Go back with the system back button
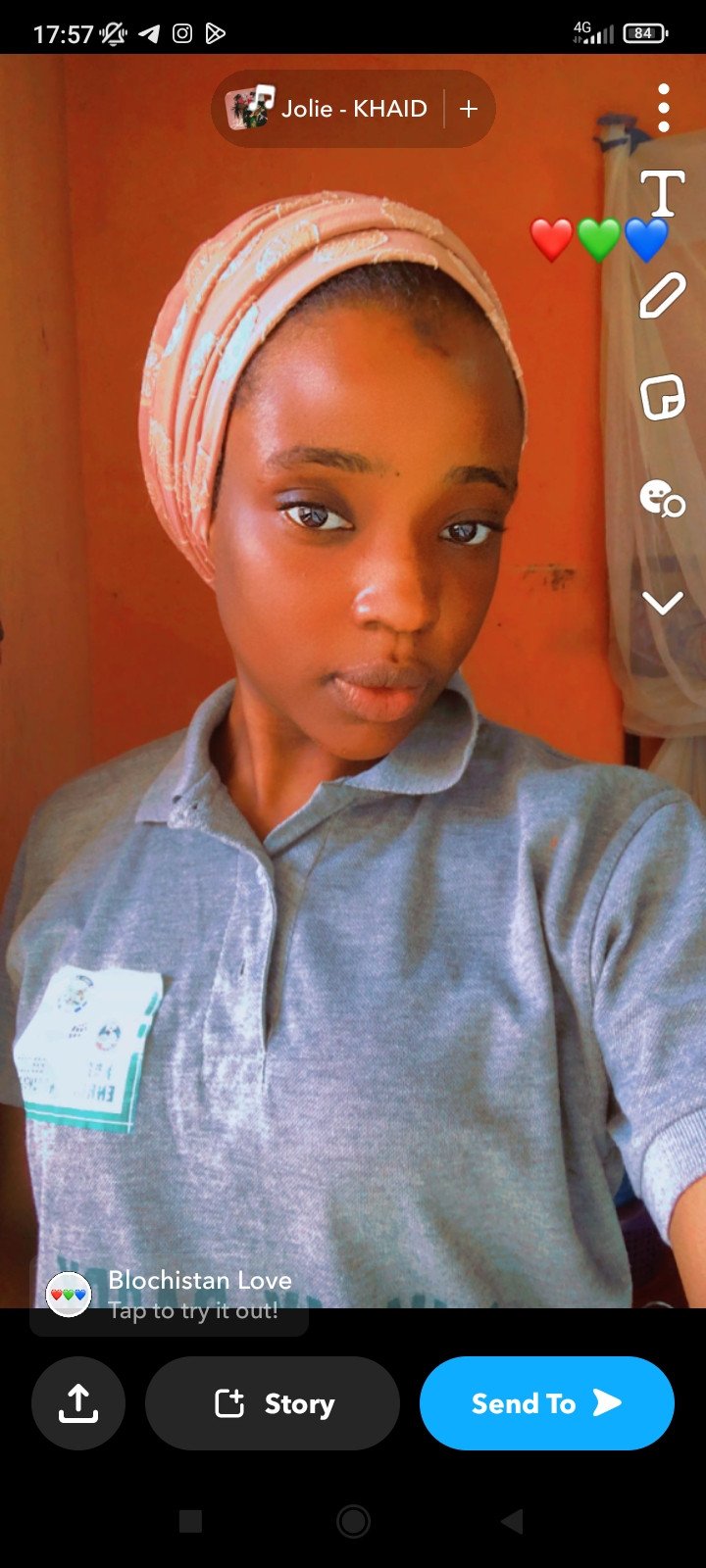Screen dimensions: 706x1568 pyautogui.click(x=512, y=1521)
